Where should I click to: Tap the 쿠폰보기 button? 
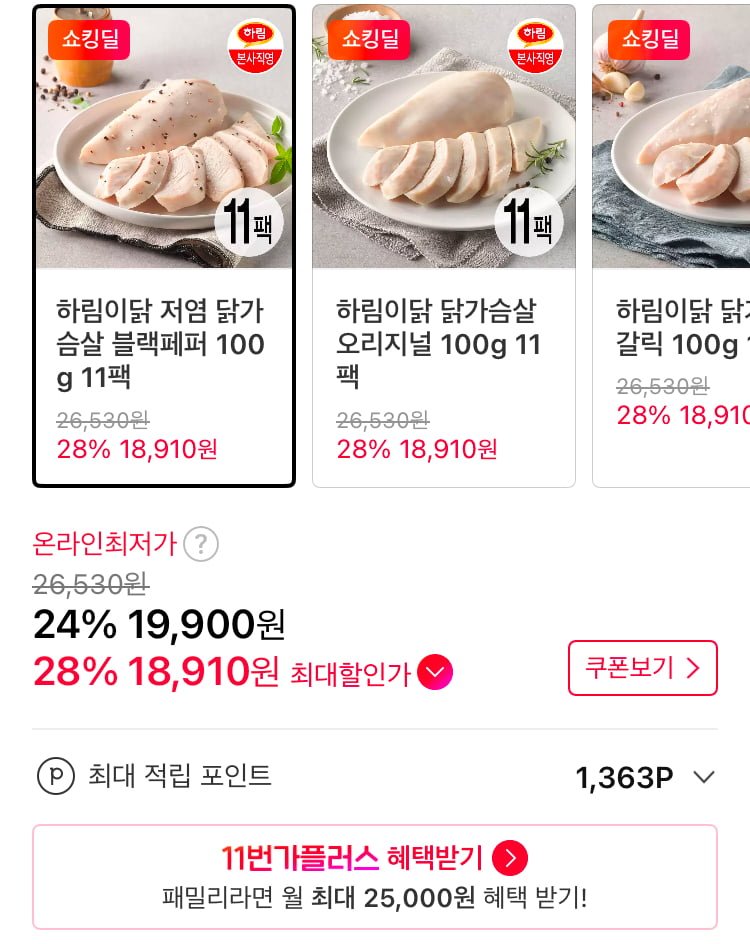642,668
